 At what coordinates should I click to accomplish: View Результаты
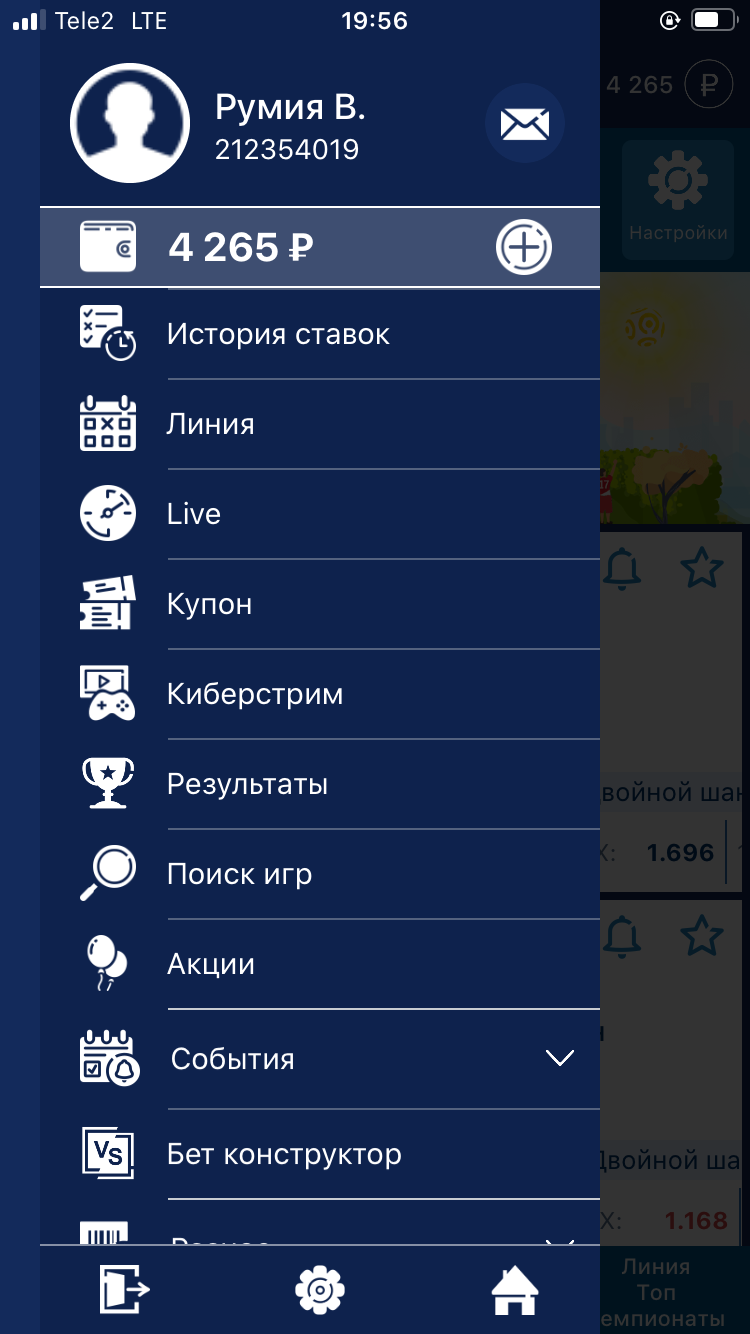tap(247, 784)
